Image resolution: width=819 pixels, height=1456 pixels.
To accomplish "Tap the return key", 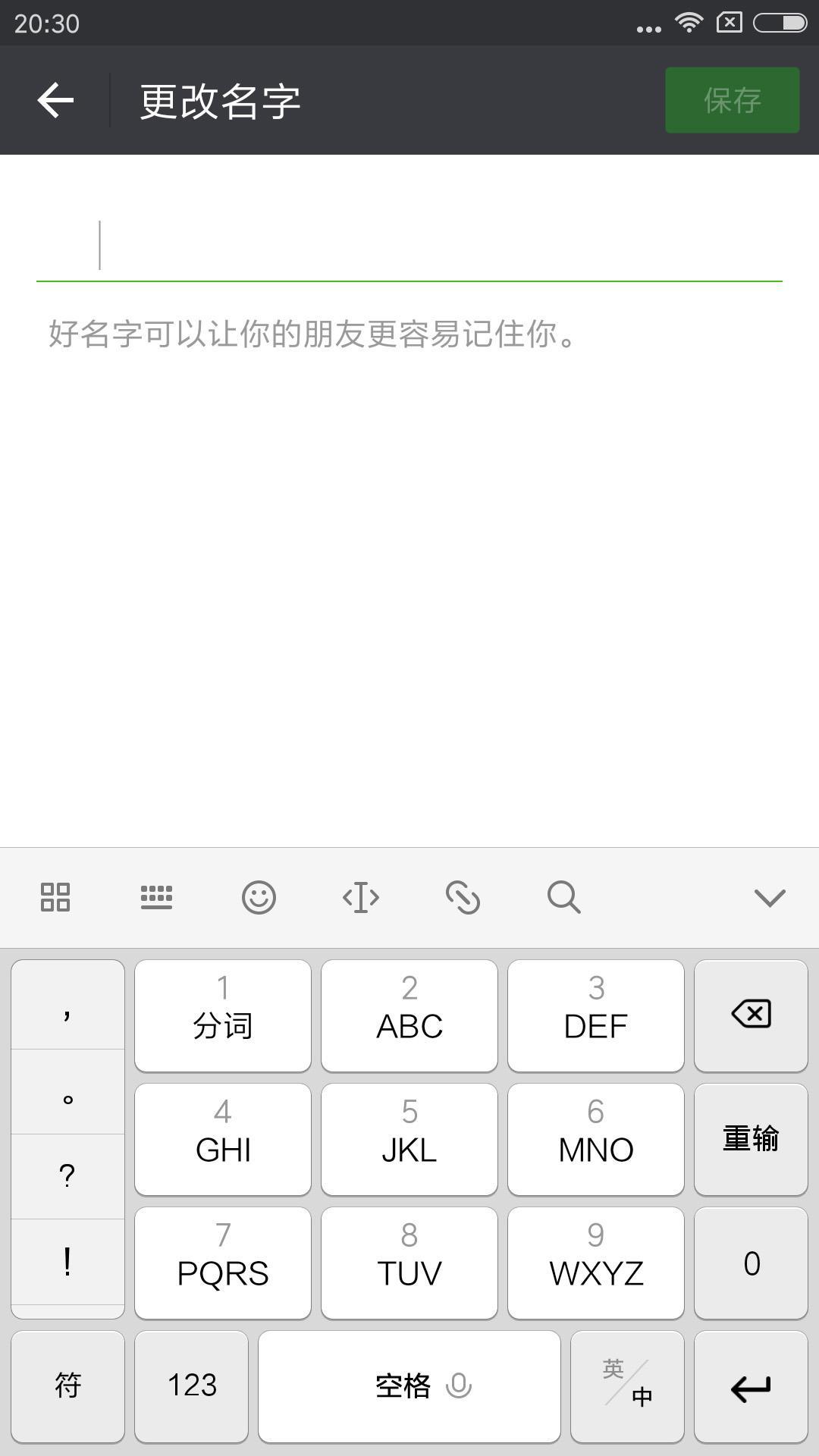I will pyautogui.click(x=751, y=1385).
